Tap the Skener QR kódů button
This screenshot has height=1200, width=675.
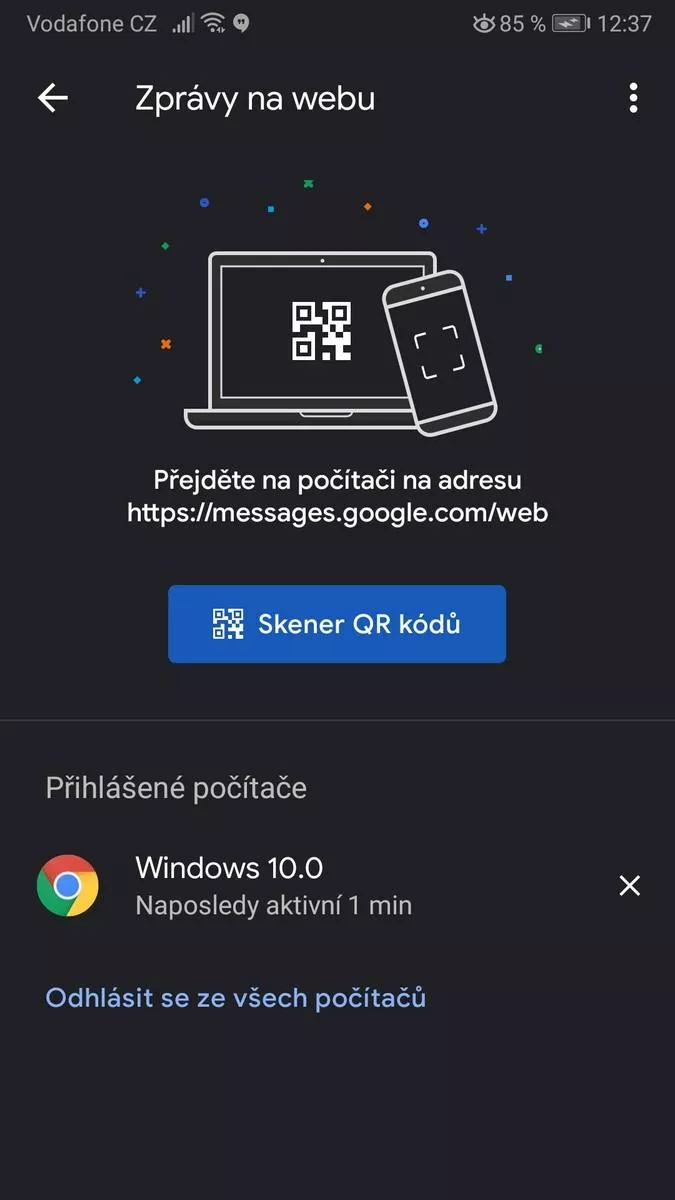coord(337,624)
